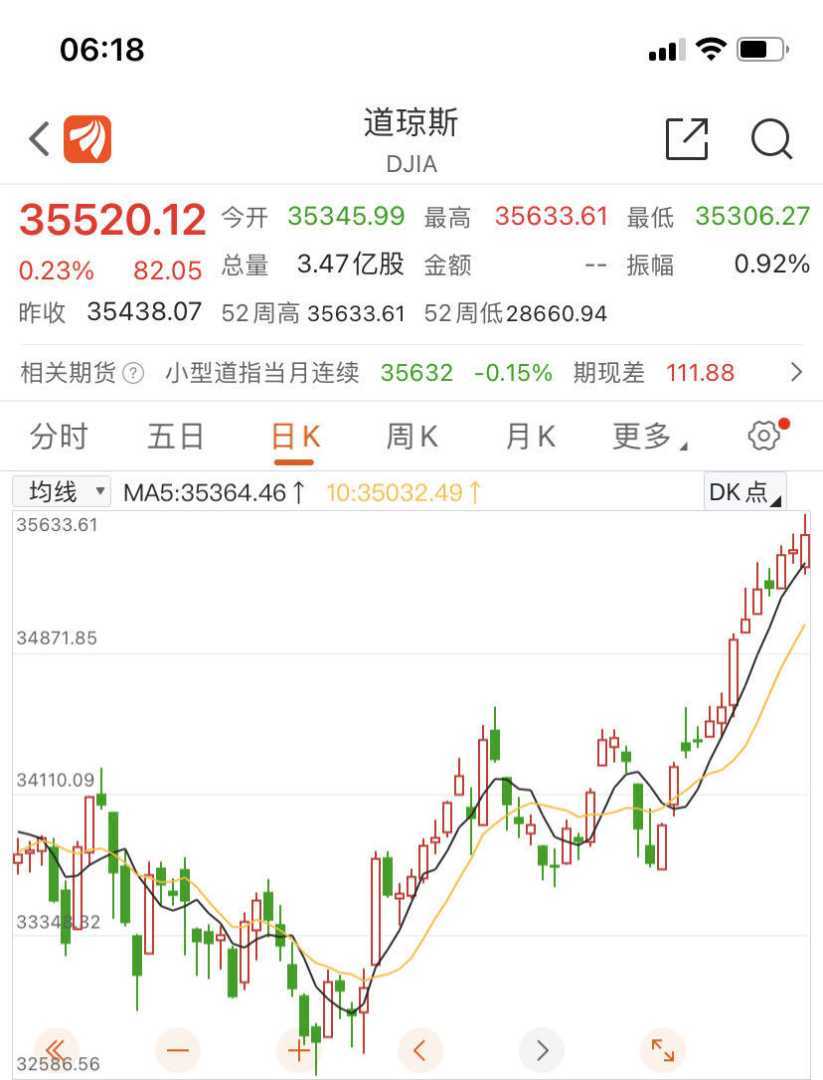
Task: Move chart right one step
Action: (542, 1050)
